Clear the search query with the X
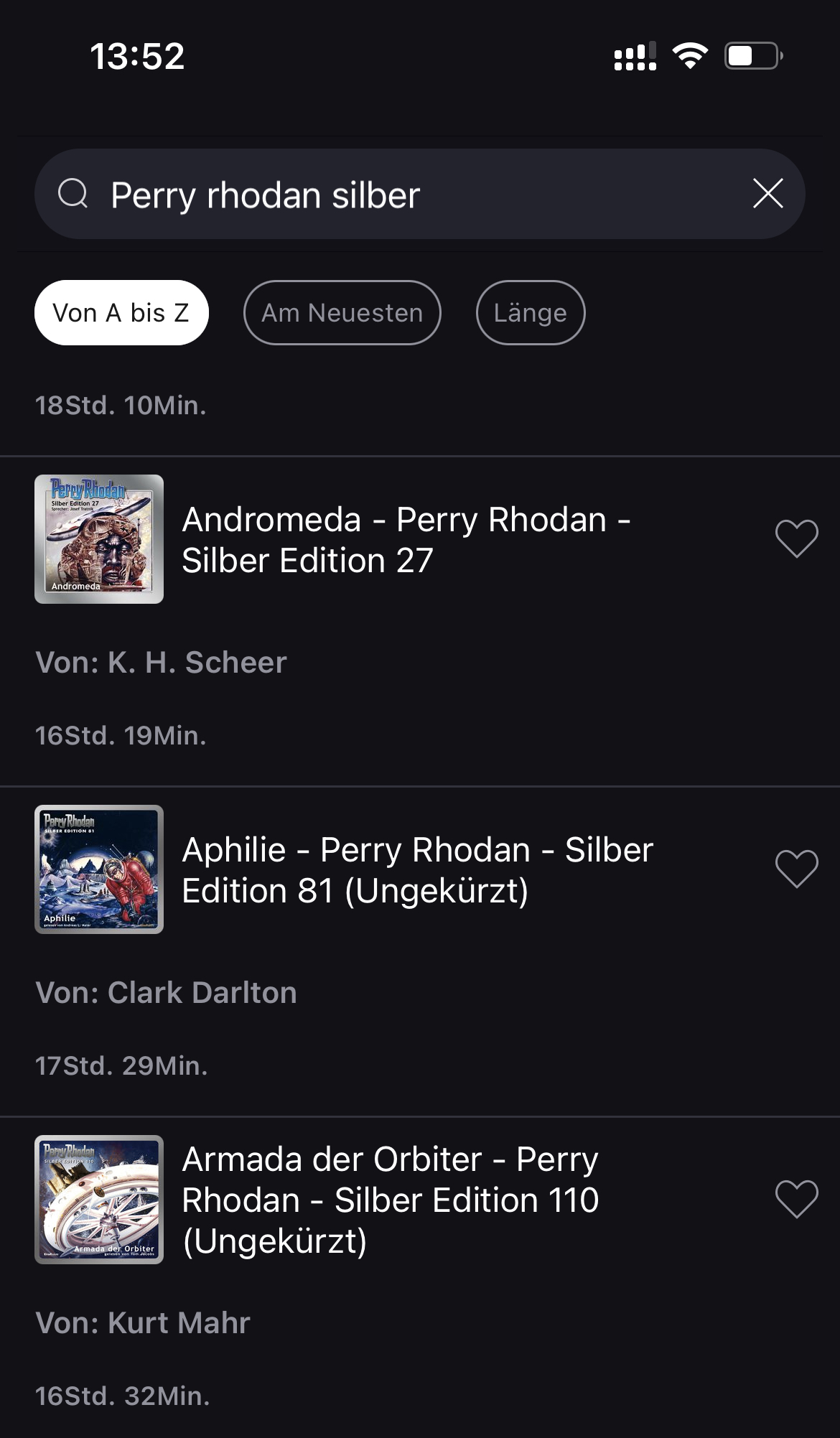 tap(767, 194)
